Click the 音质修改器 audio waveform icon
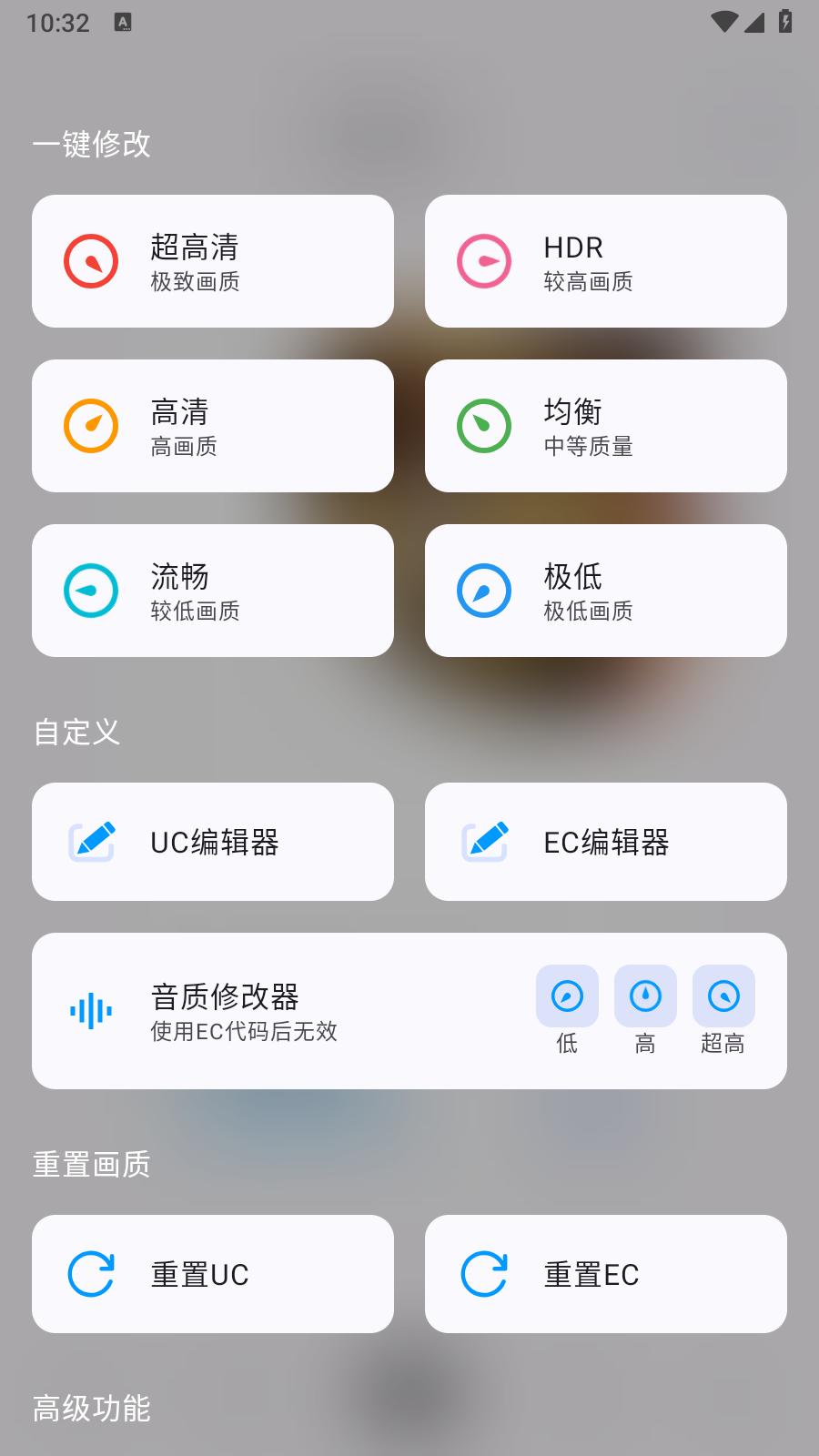This screenshot has width=819, height=1456. click(x=91, y=1009)
